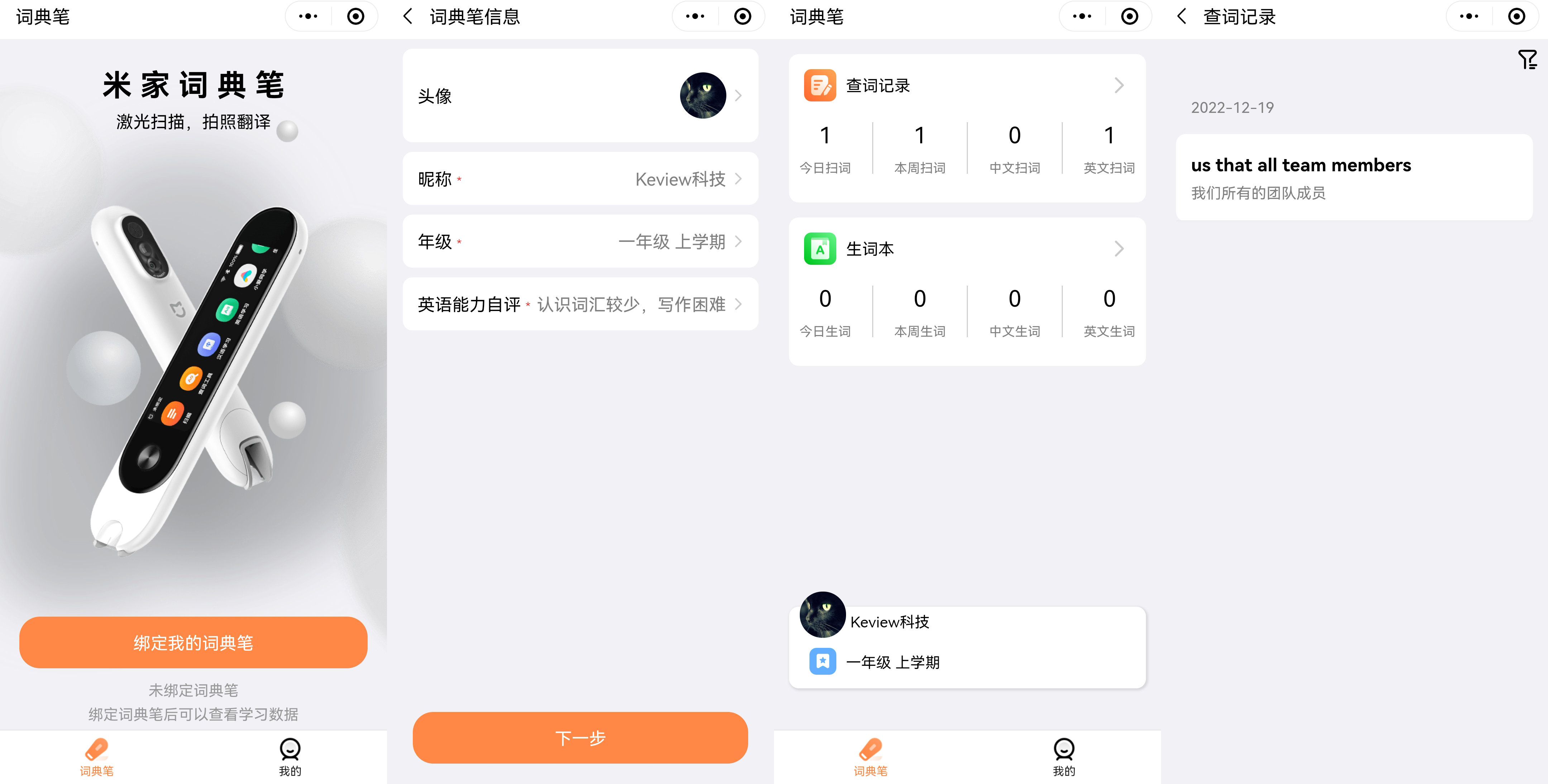
Task: Go back from 词典笔信息 page
Action: coord(408,16)
